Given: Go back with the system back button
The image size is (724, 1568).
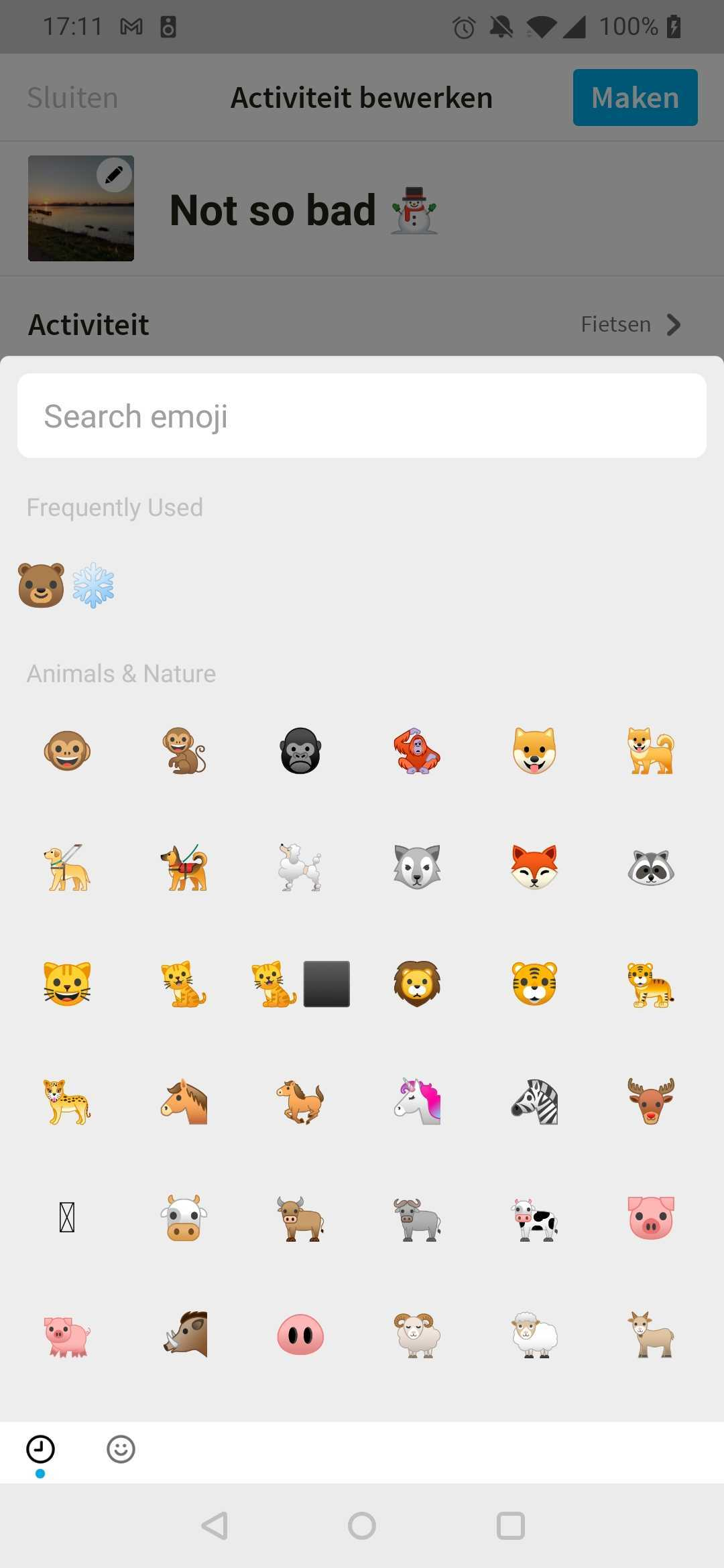Looking at the screenshot, I should tap(215, 1526).
